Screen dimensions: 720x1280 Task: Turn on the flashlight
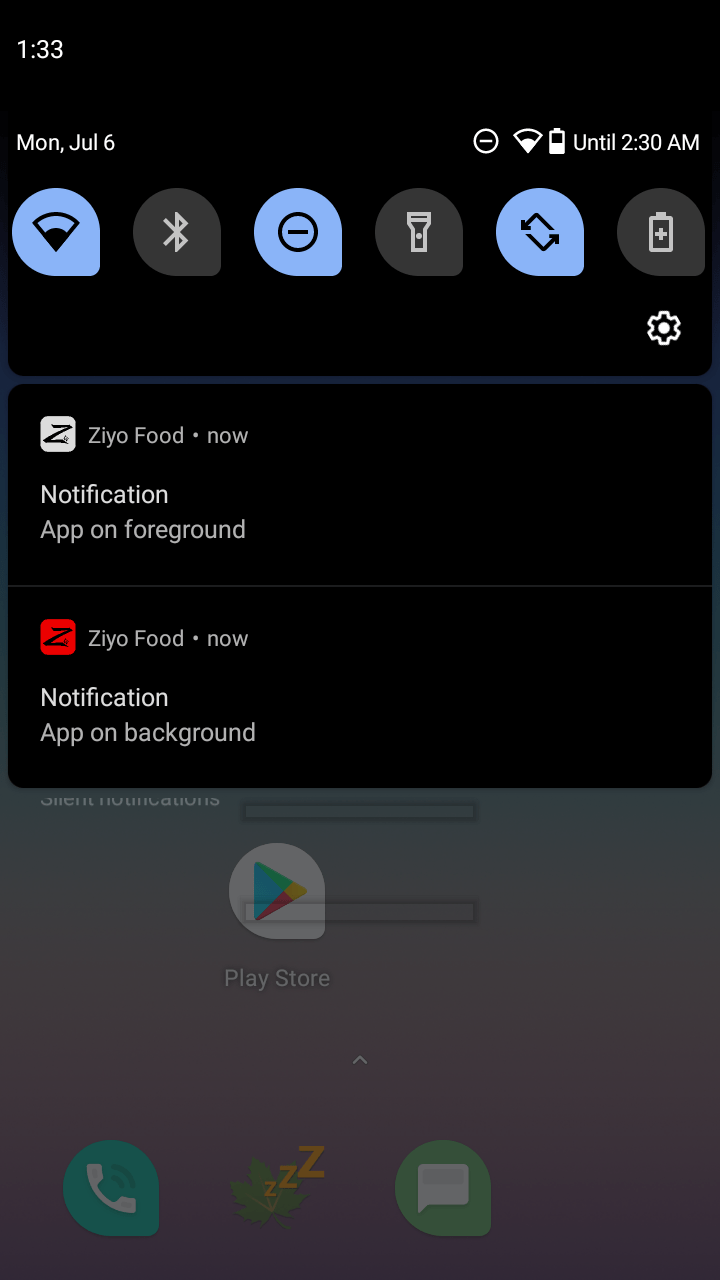[x=419, y=232]
